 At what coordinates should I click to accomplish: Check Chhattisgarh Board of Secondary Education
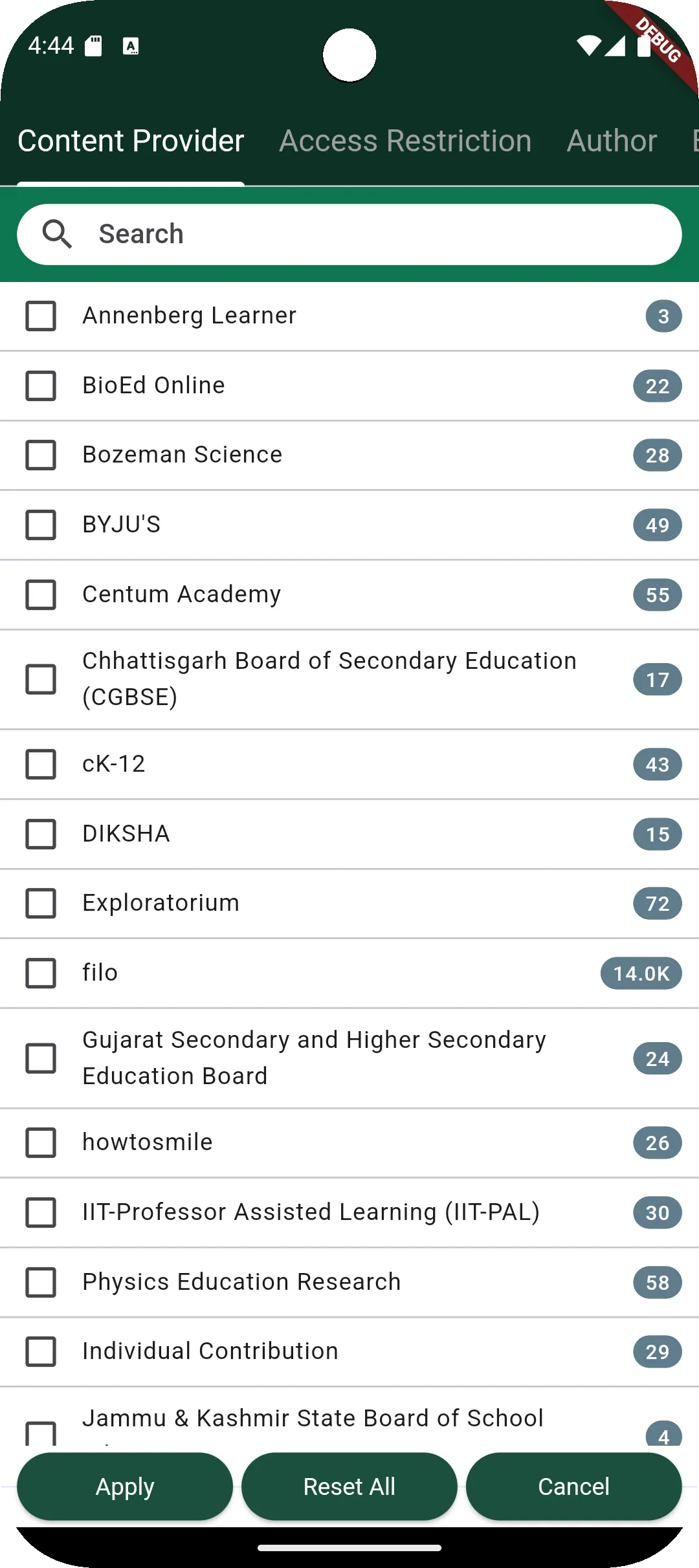[41, 680]
